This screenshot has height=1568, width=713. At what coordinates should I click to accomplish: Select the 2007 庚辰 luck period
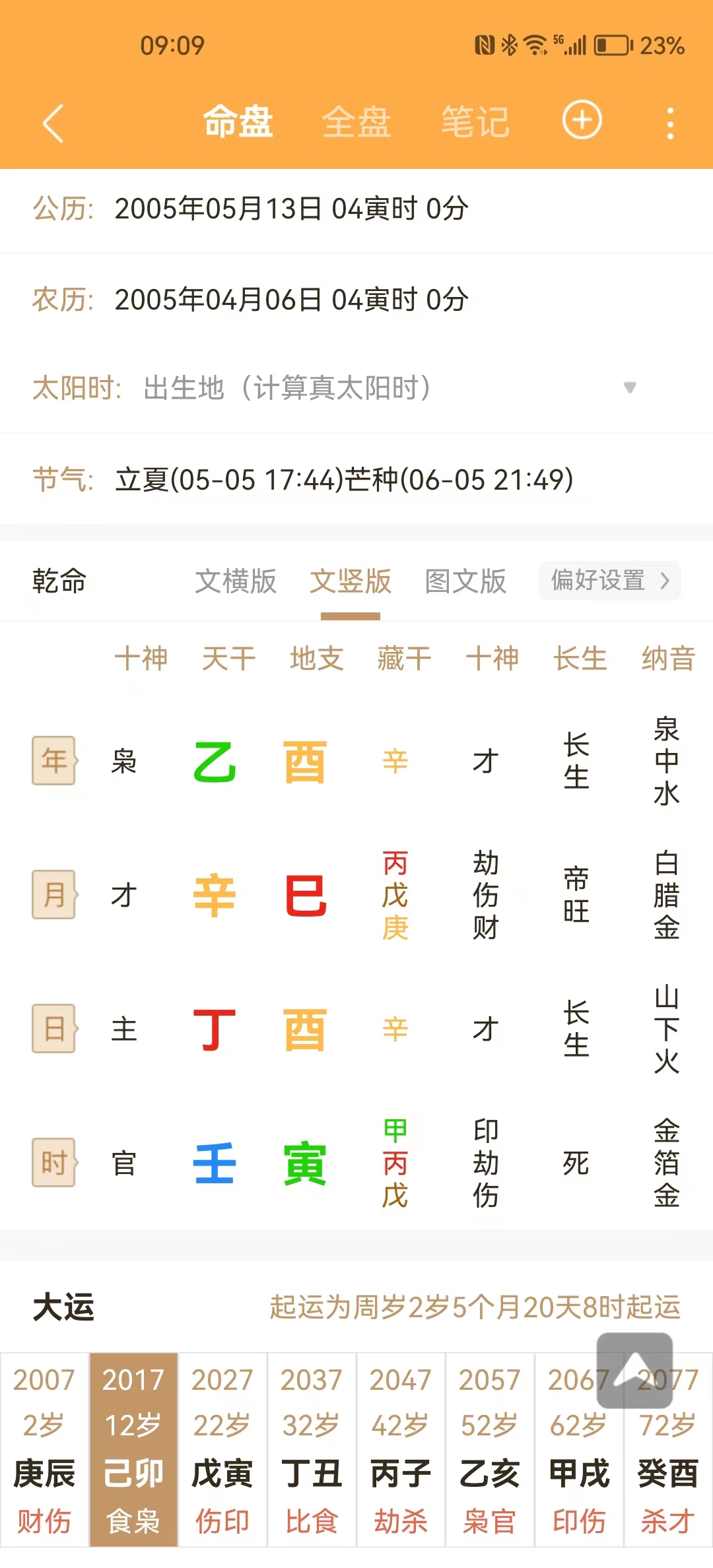click(44, 1450)
